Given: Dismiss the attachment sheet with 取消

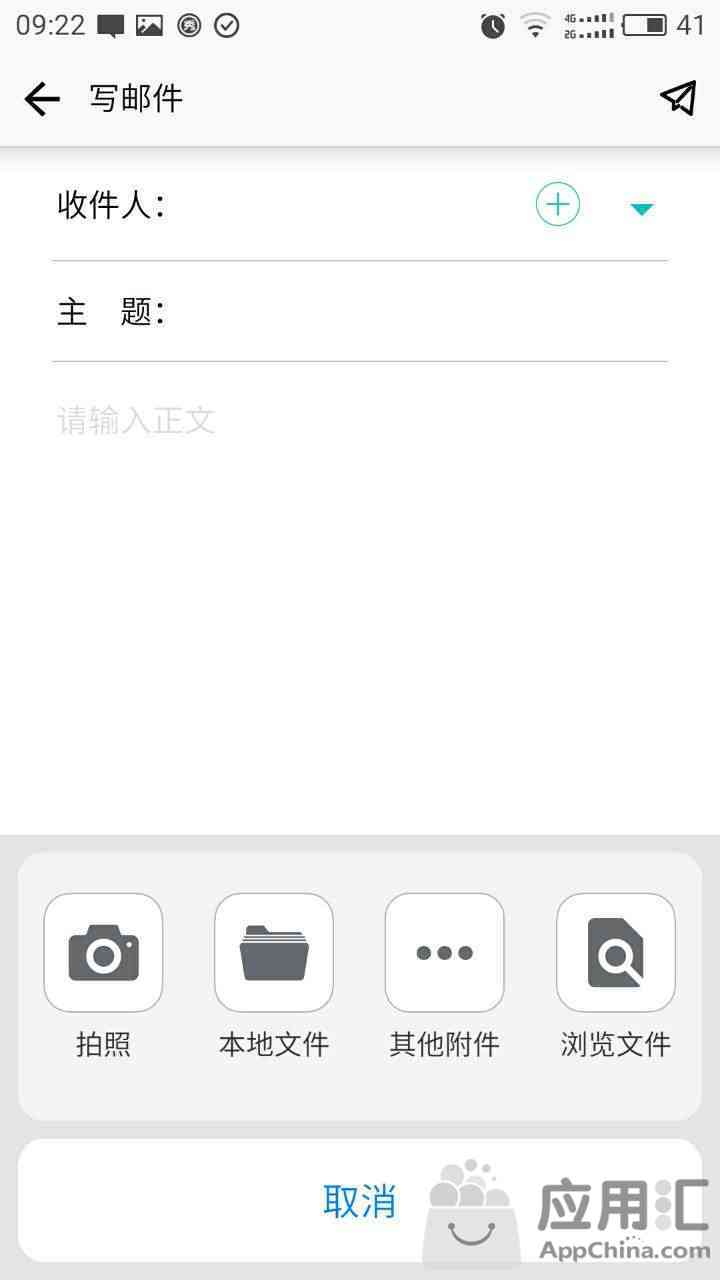Looking at the screenshot, I should pyautogui.click(x=360, y=1200).
